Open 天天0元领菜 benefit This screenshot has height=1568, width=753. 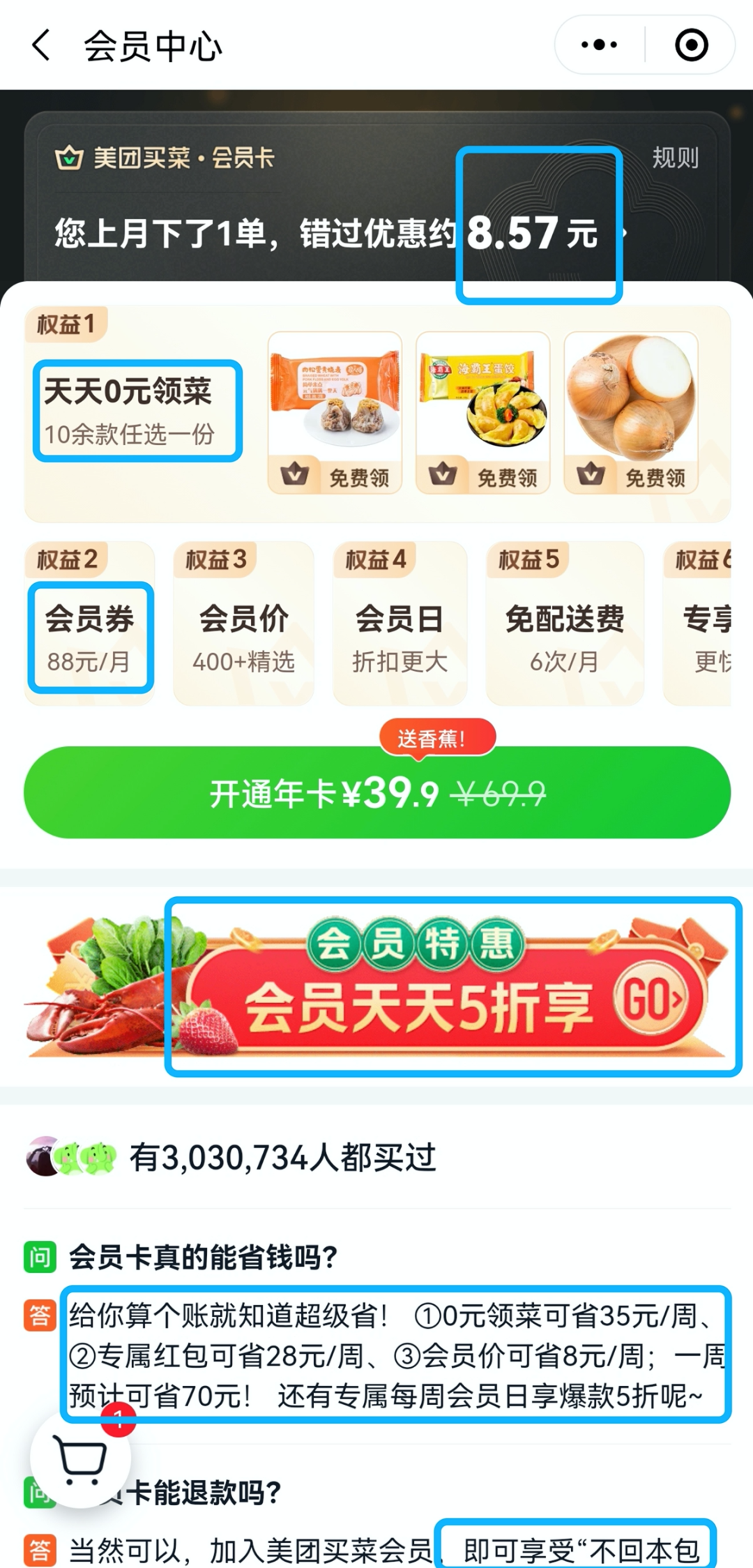tap(137, 411)
